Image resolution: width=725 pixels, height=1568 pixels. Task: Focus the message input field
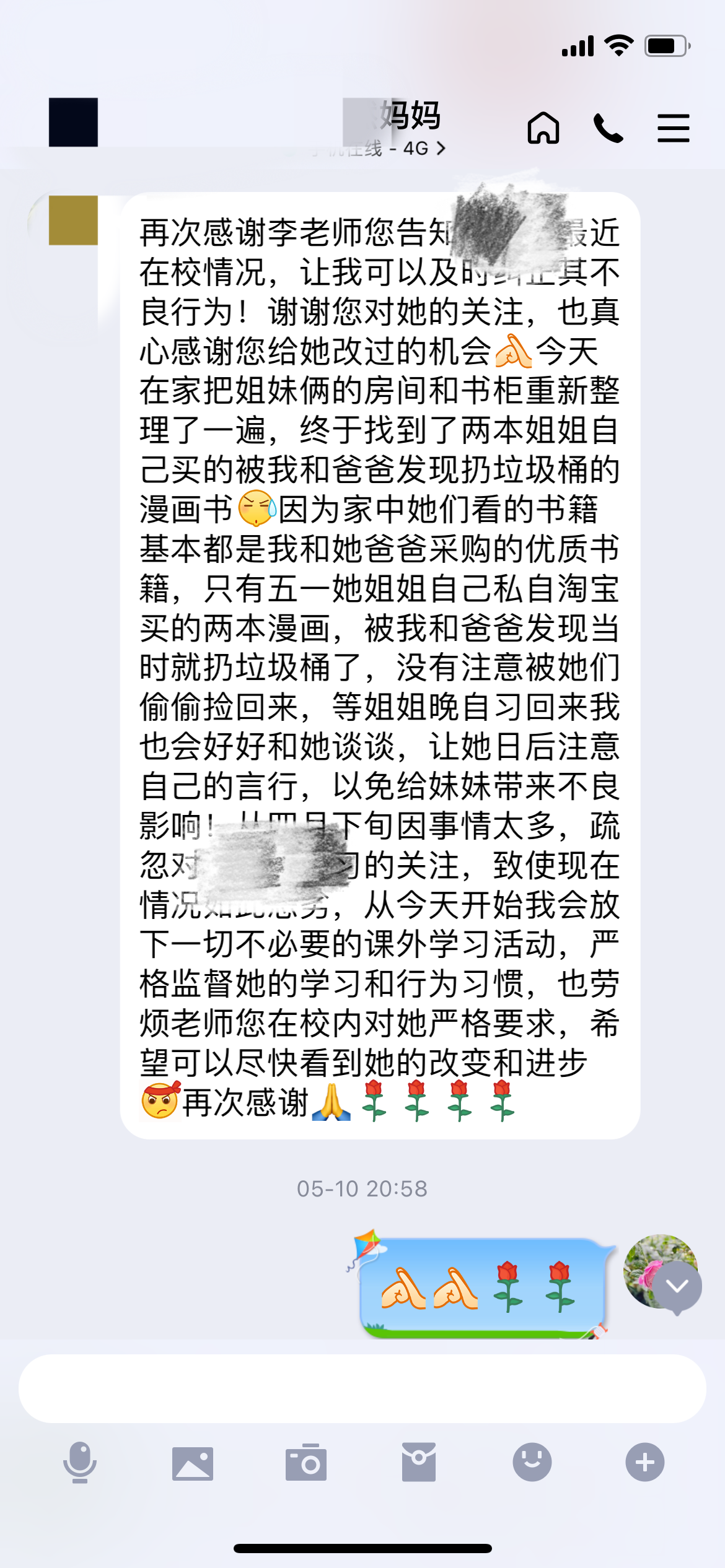362,1388
